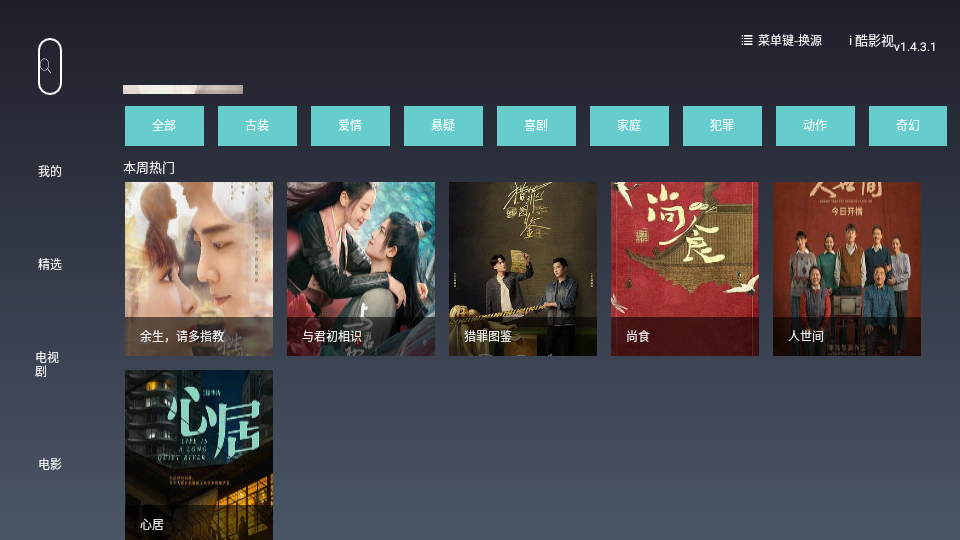Image resolution: width=960 pixels, height=540 pixels.
Task: Open the search icon
Action: tap(49, 66)
